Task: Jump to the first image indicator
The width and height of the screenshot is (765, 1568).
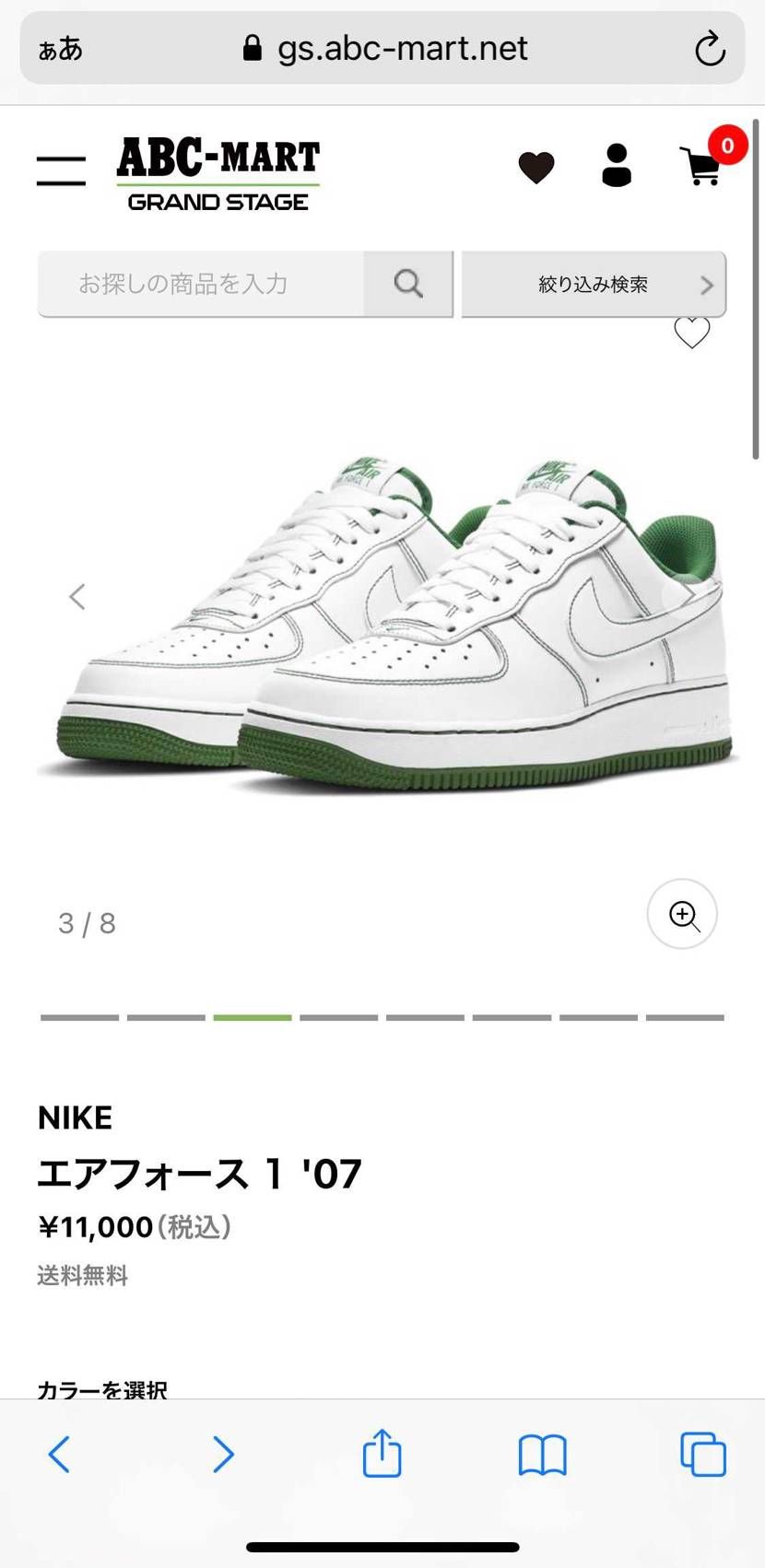Action: 79,1017
